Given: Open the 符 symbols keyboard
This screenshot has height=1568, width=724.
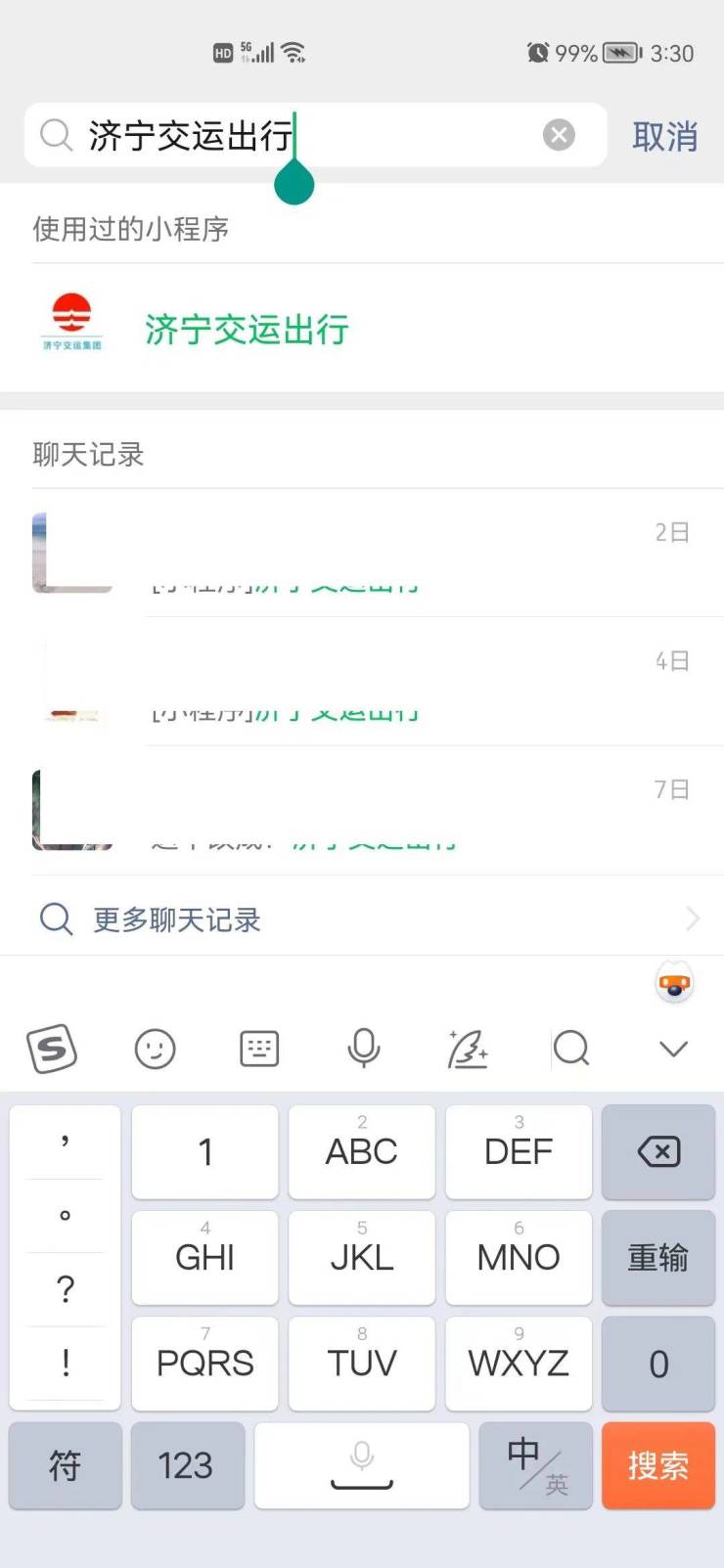Looking at the screenshot, I should 65,1465.
